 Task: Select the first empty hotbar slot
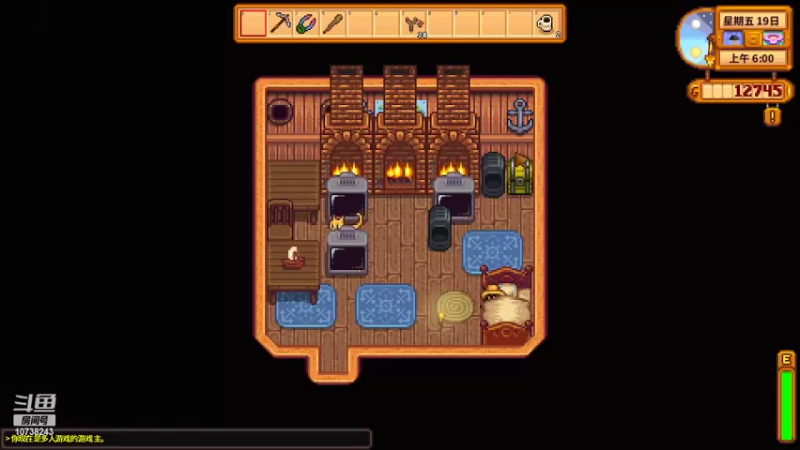[x=254, y=23]
